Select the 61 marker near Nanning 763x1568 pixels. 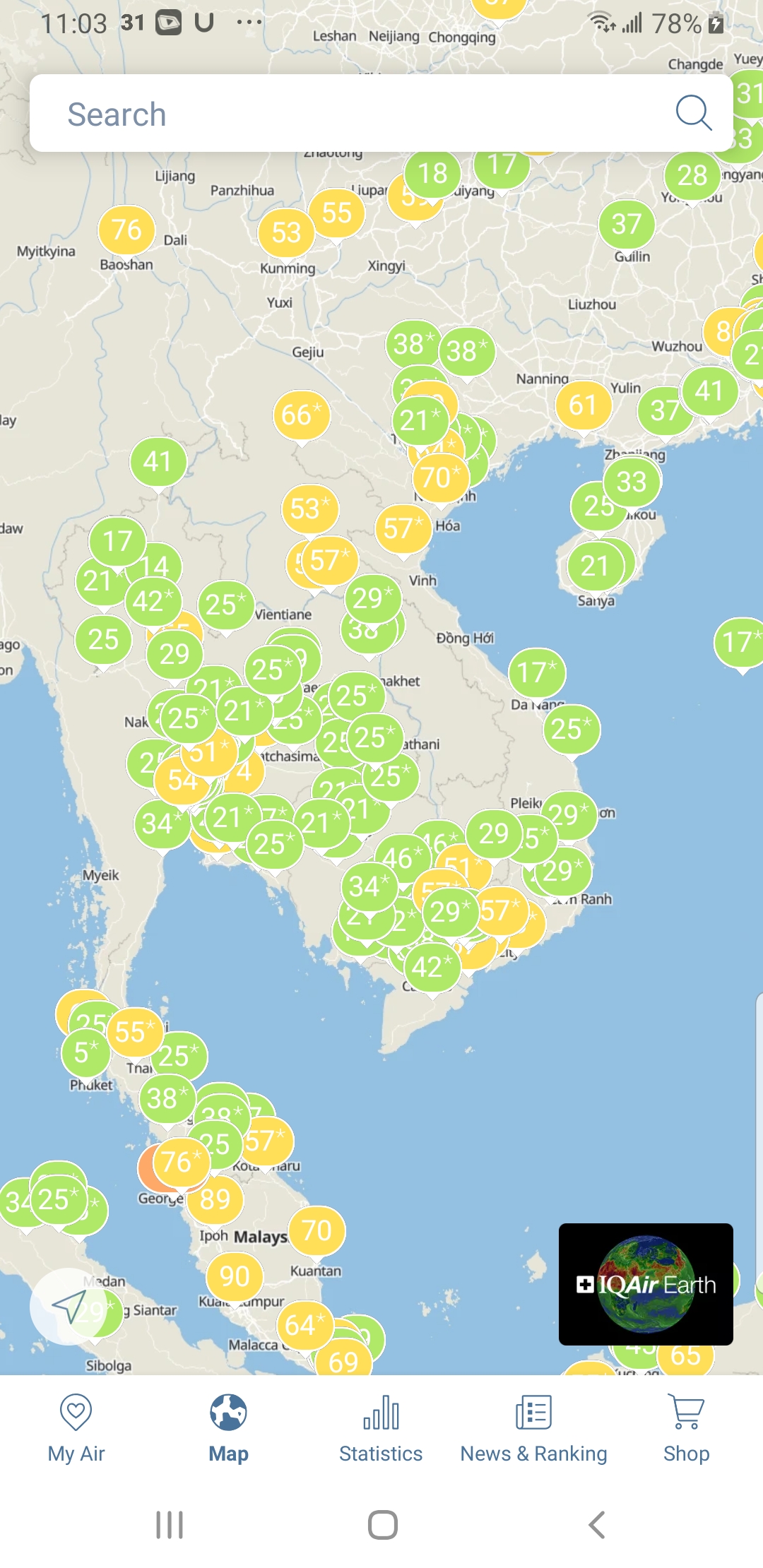pyautogui.click(x=583, y=405)
